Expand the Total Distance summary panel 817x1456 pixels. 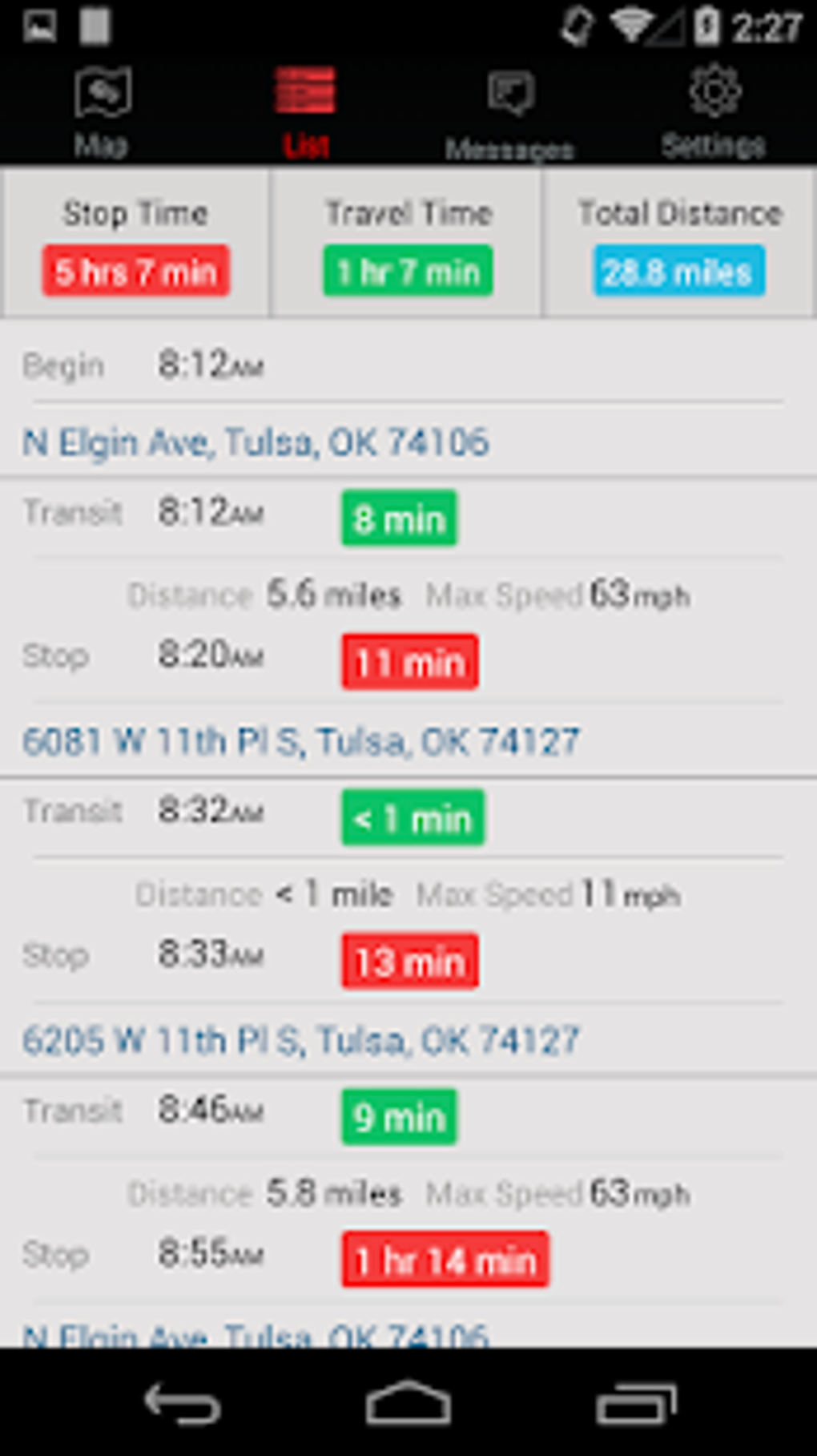[x=678, y=240]
